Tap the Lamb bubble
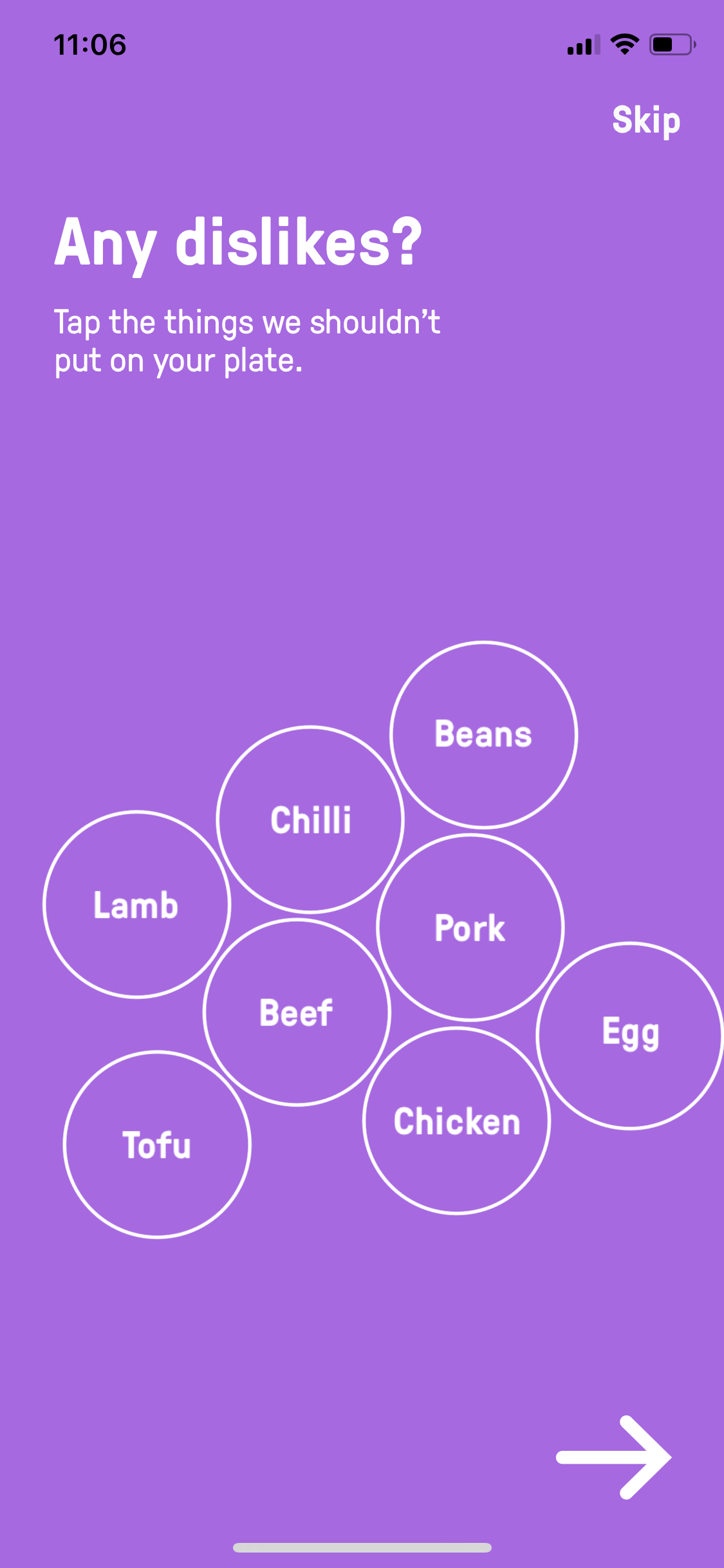Image resolution: width=724 pixels, height=1568 pixels. (x=136, y=904)
